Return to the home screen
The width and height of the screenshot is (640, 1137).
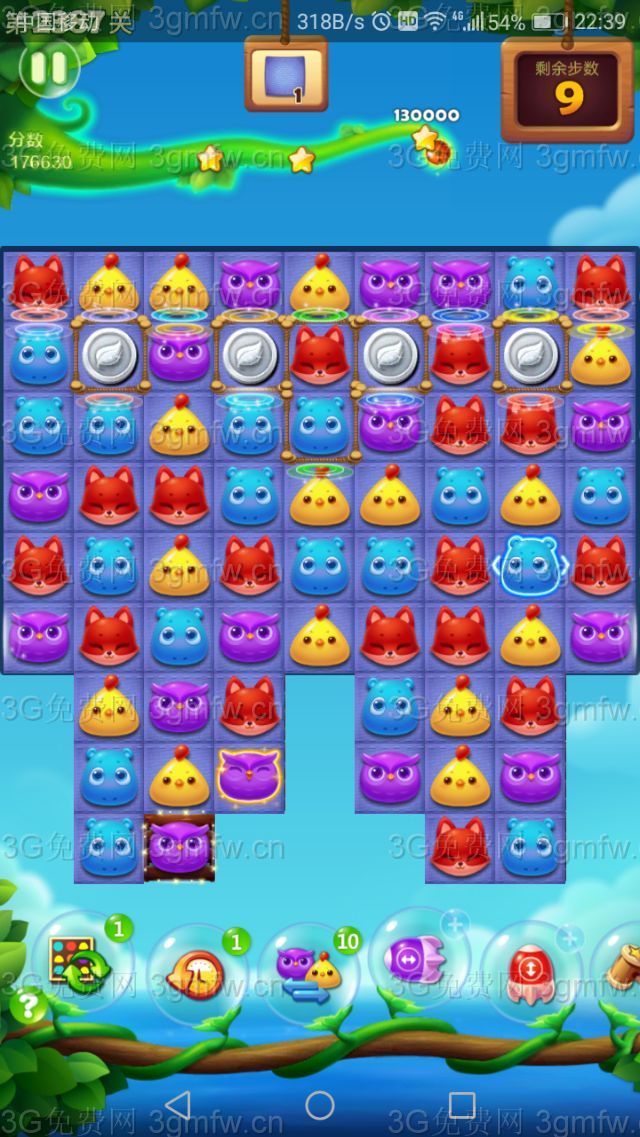pyautogui.click(x=320, y=1105)
